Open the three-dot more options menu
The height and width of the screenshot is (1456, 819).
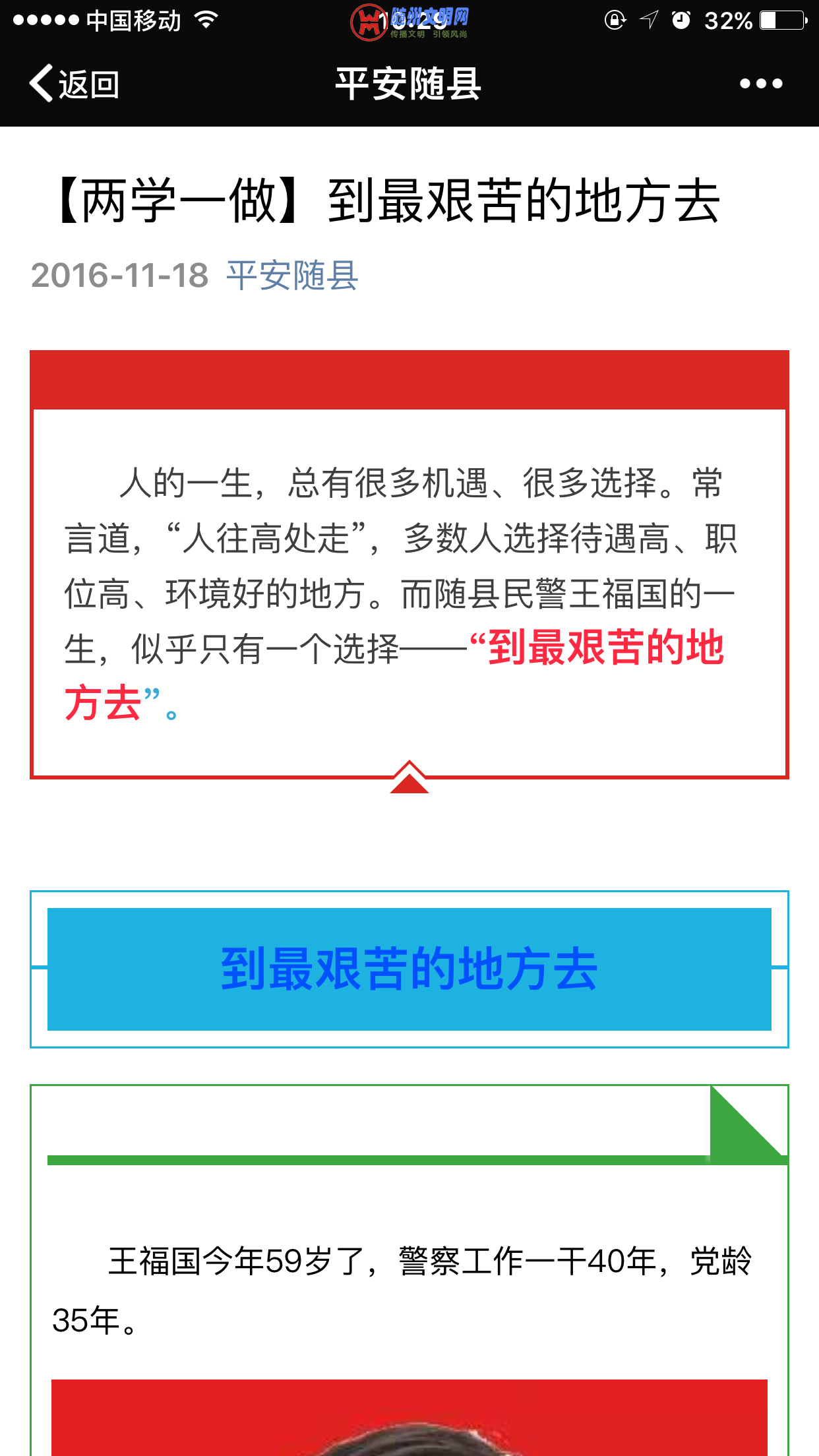(x=760, y=84)
